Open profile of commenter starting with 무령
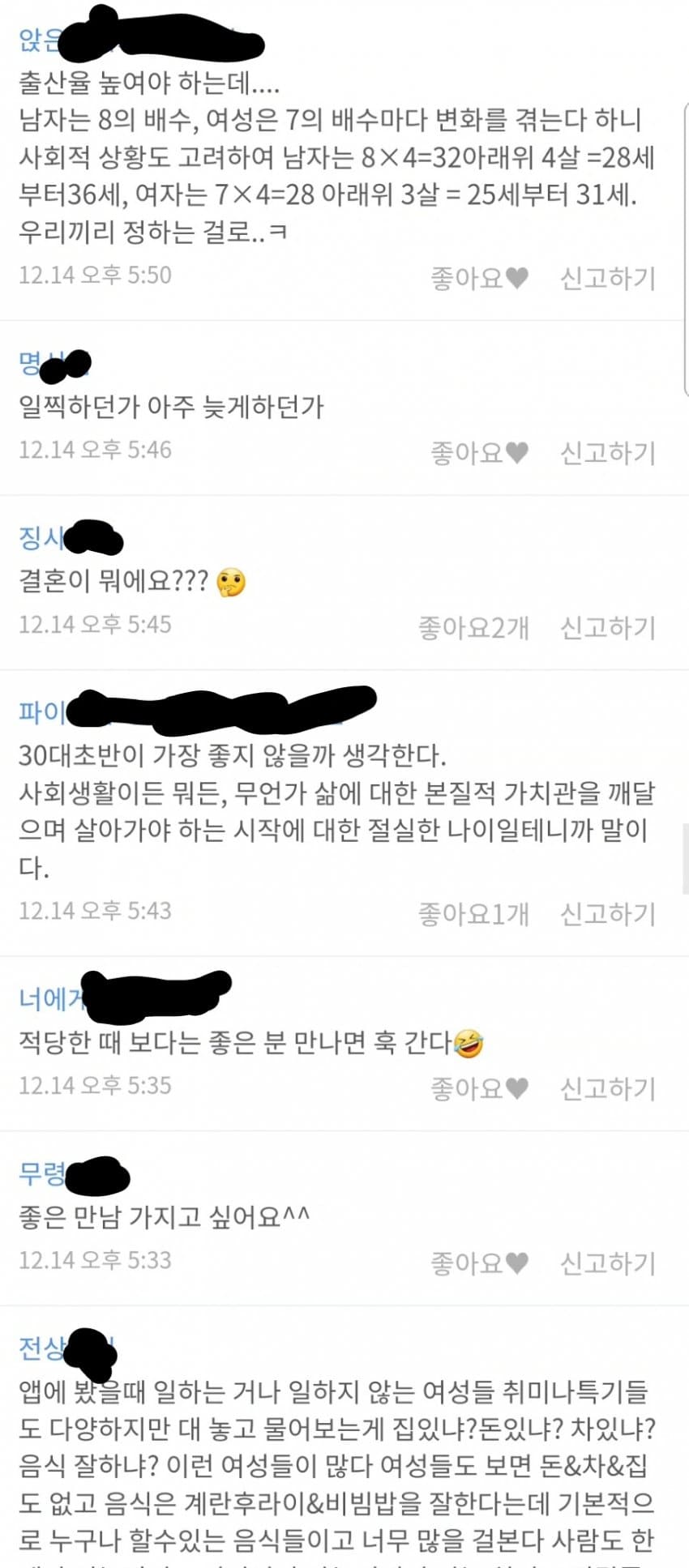Viewport: 689px width, 1568px height. [74, 1173]
